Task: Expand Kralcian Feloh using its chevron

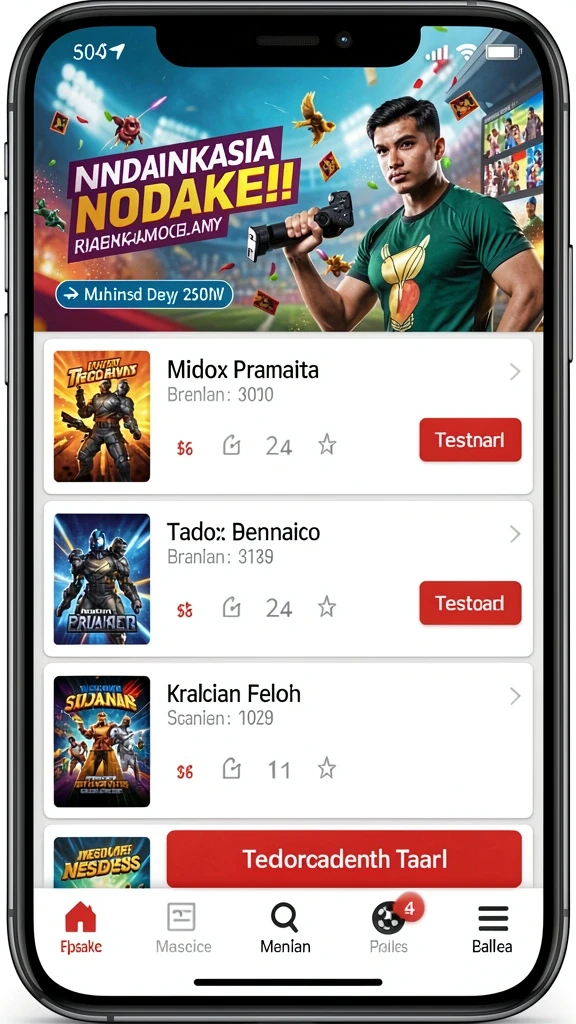Action: pos(515,696)
